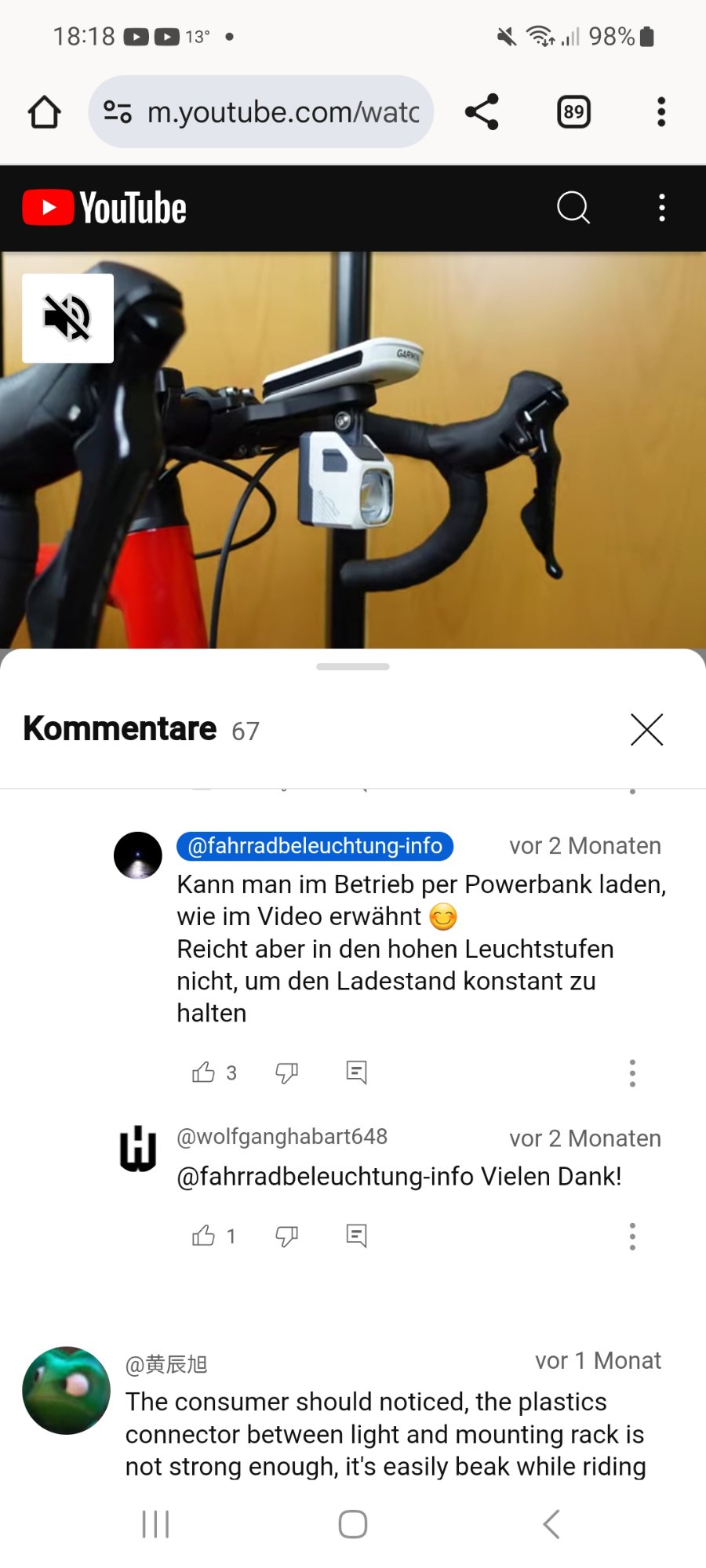Viewport: 706px width, 1568px height.
Task: Reply to wolfganghabart648's comment
Action: [356, 1236]
